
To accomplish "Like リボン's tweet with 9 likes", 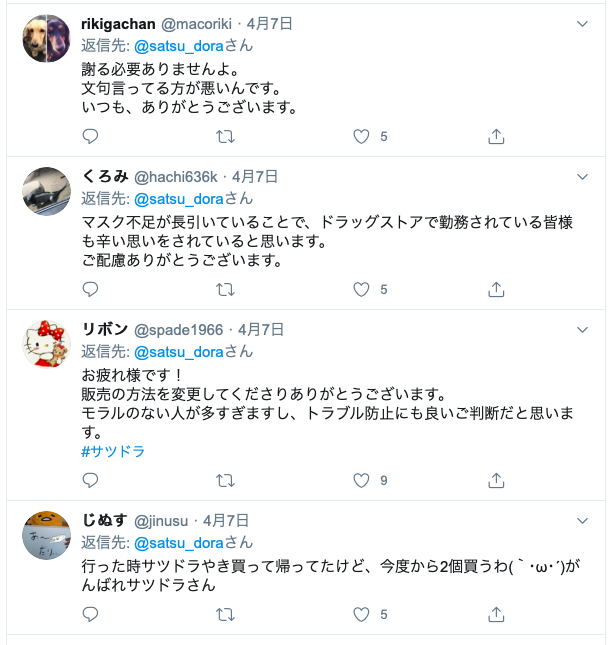I will point(362,480).
